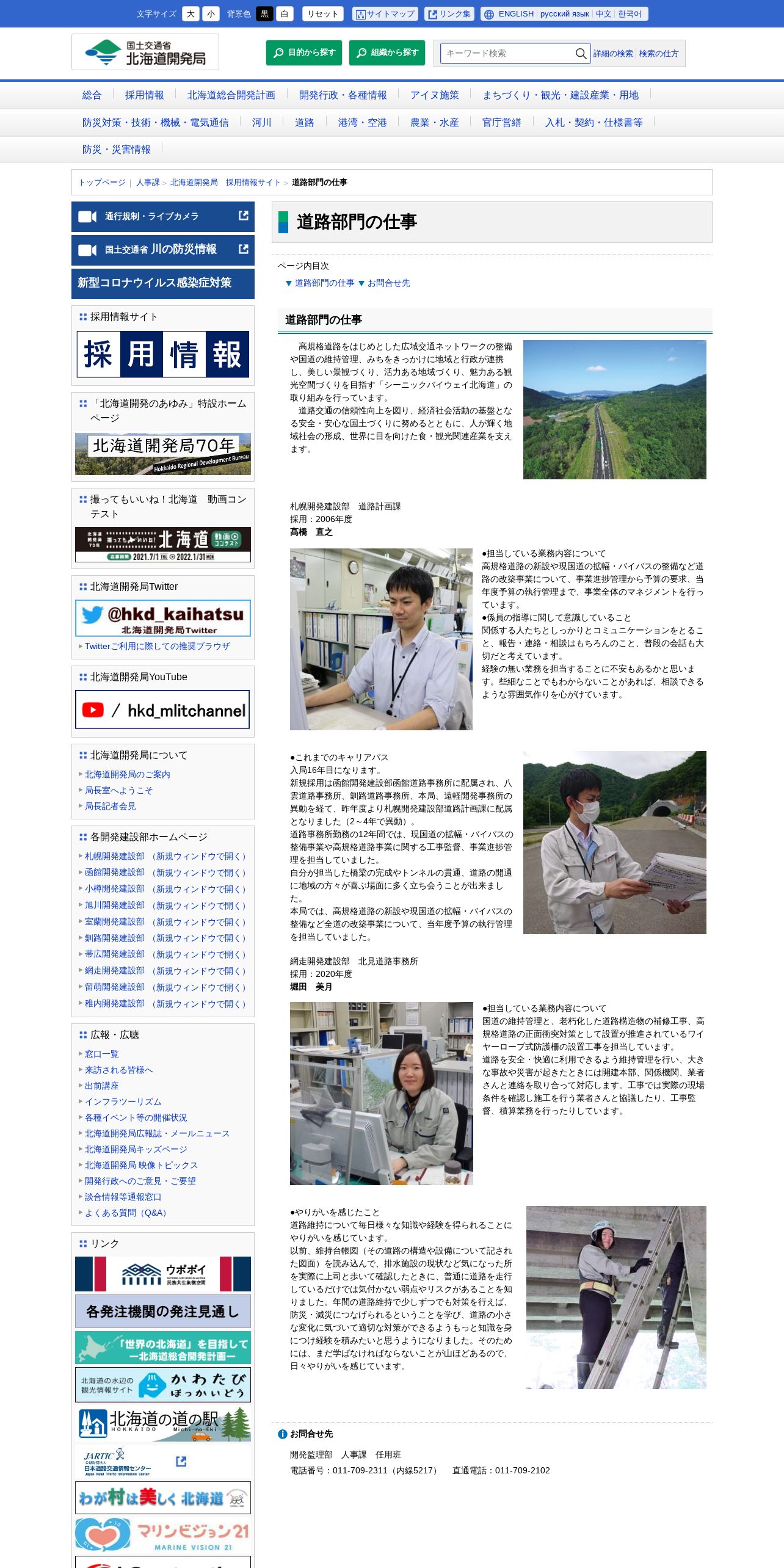Open the サイトマップ link
Image resolution: width=784 pixels, height=1568 pixels.
(385, 14)
